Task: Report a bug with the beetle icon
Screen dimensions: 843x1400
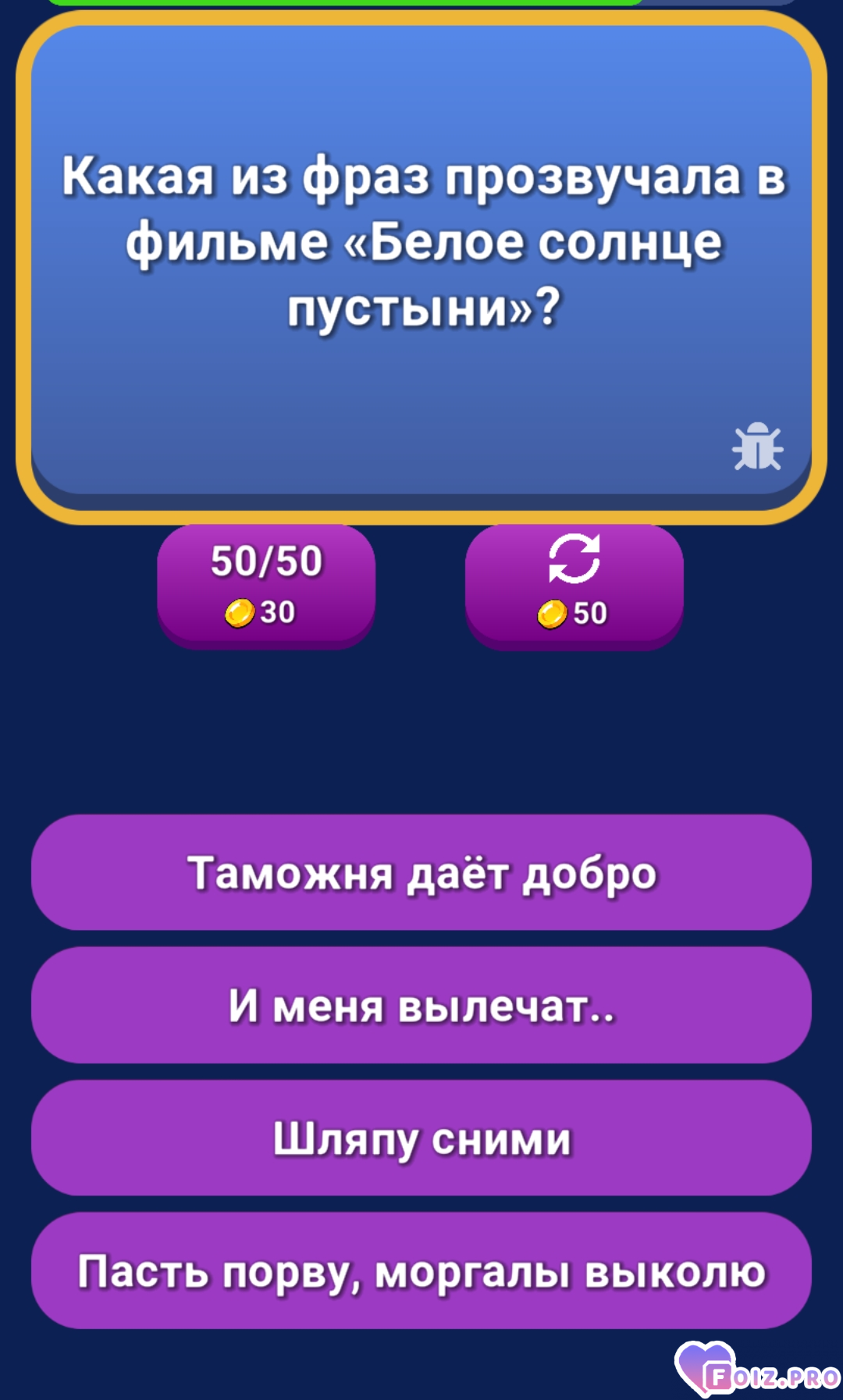Action: click(x=757, y=447)
